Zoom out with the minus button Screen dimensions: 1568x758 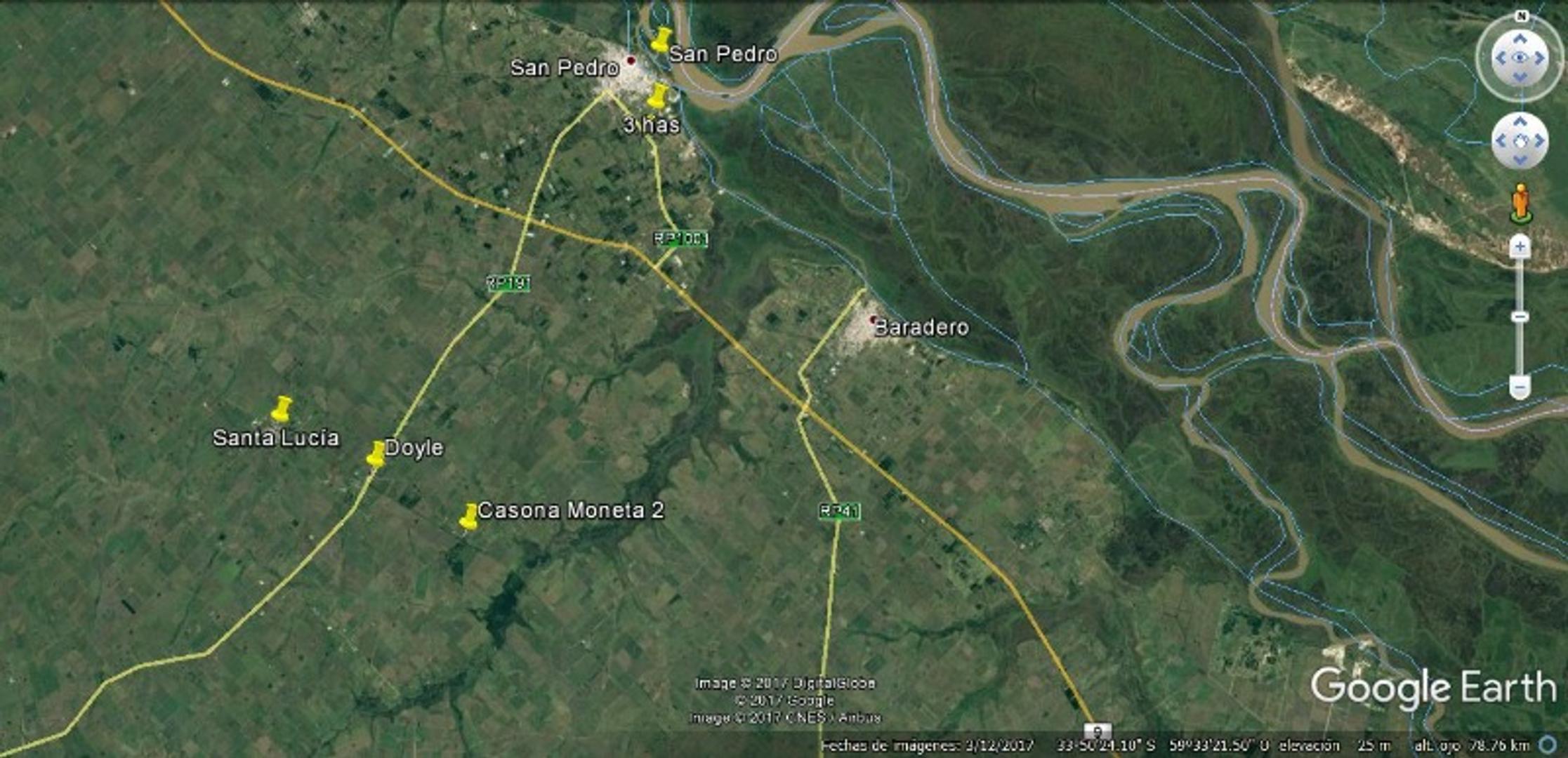coord(1520,387)
